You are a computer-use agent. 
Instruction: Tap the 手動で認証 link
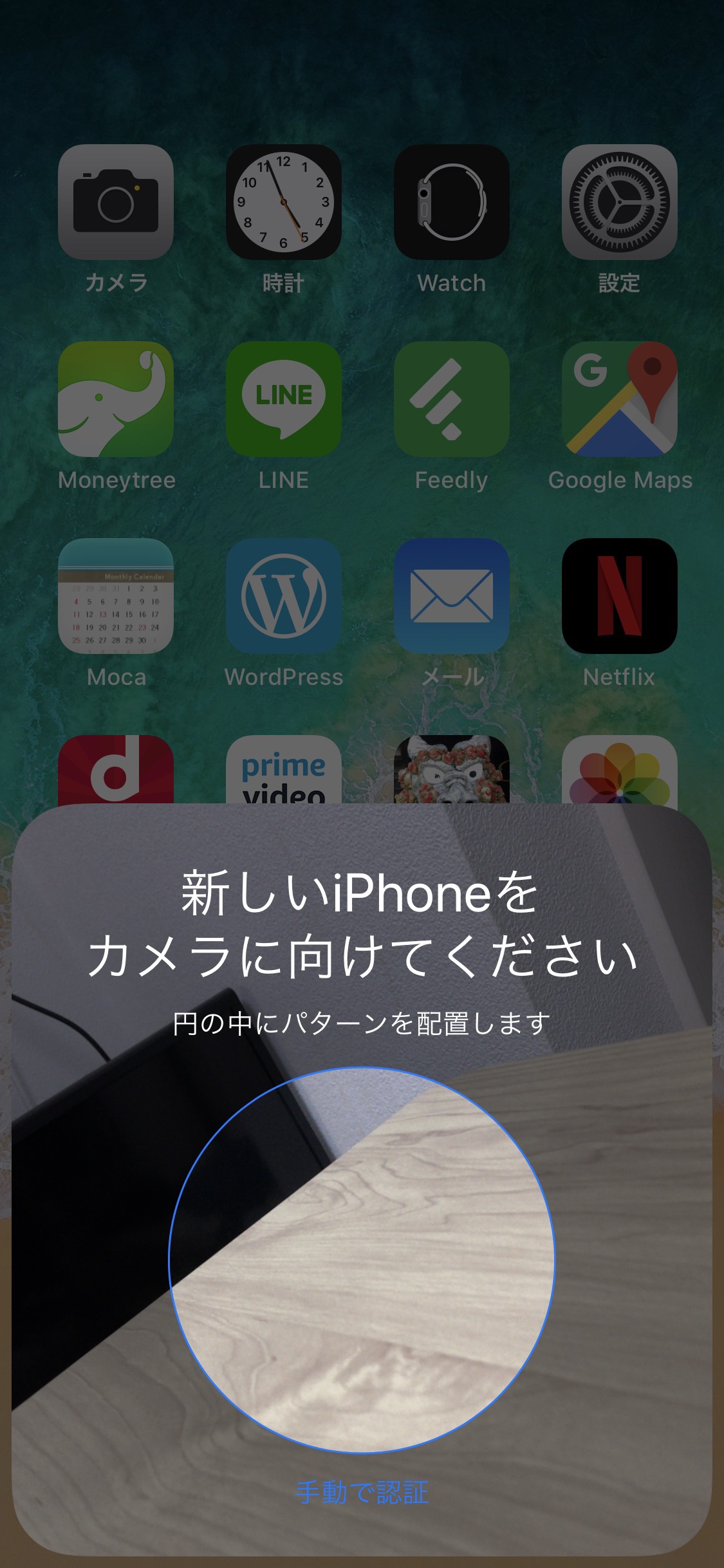click(362, 1492)
